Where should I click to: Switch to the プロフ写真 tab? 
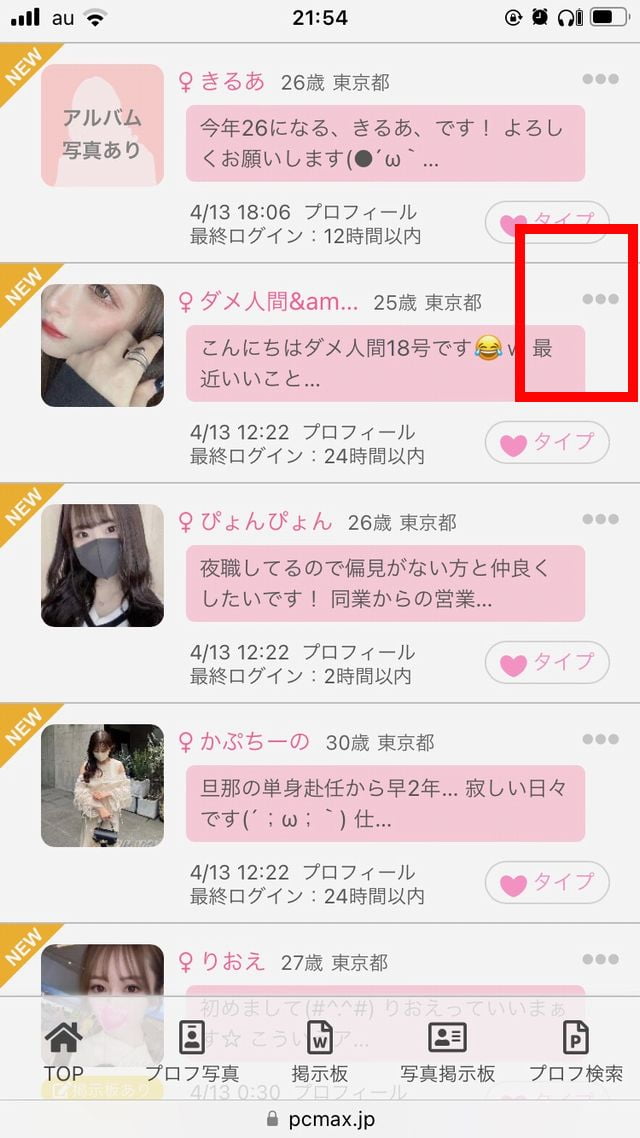coord(192,1050)
